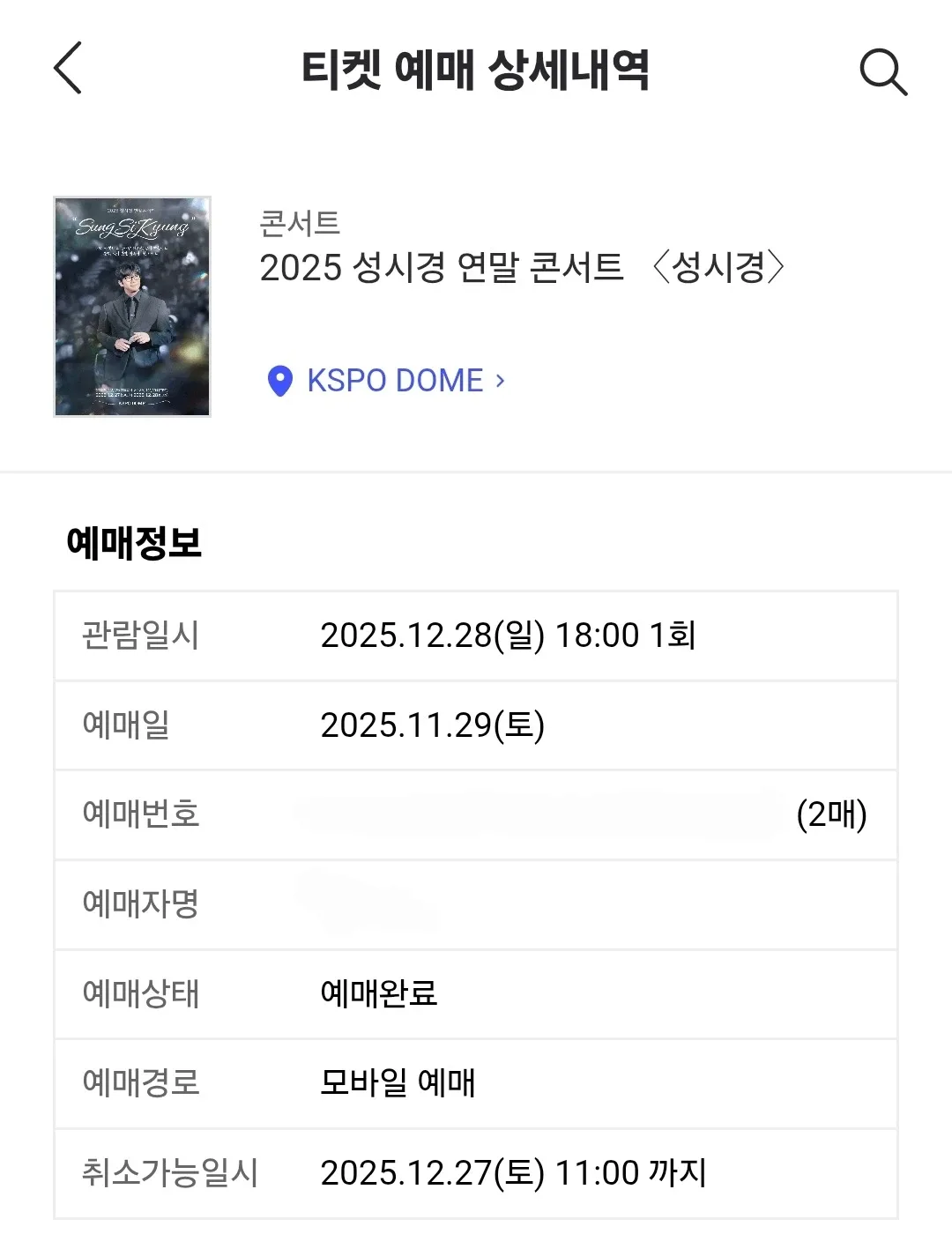Open the search magnifier icon
952x1234 pixels.
click(882, 71)
